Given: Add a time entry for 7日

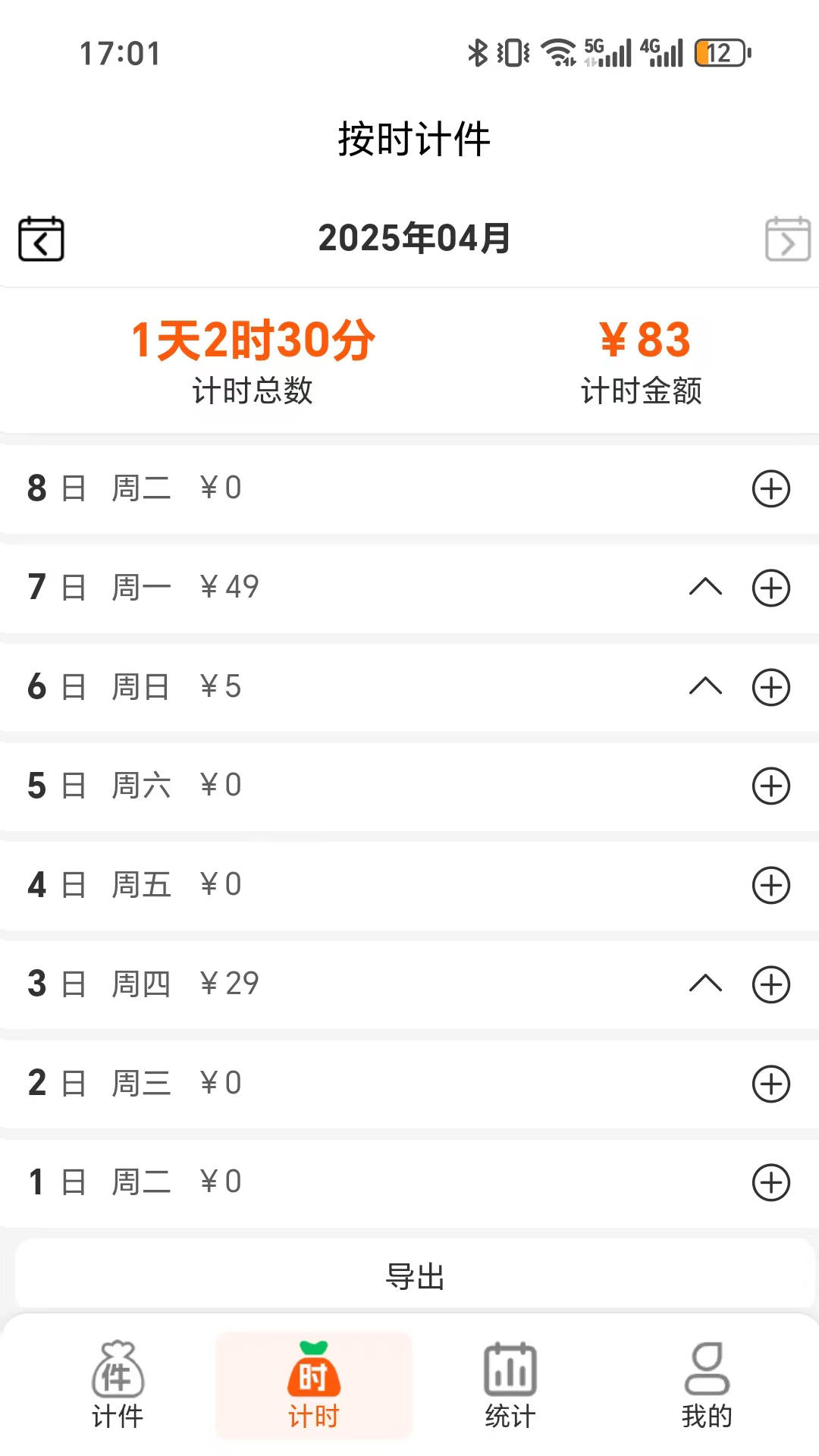Looking at the screenshot, I should [770, 588].
